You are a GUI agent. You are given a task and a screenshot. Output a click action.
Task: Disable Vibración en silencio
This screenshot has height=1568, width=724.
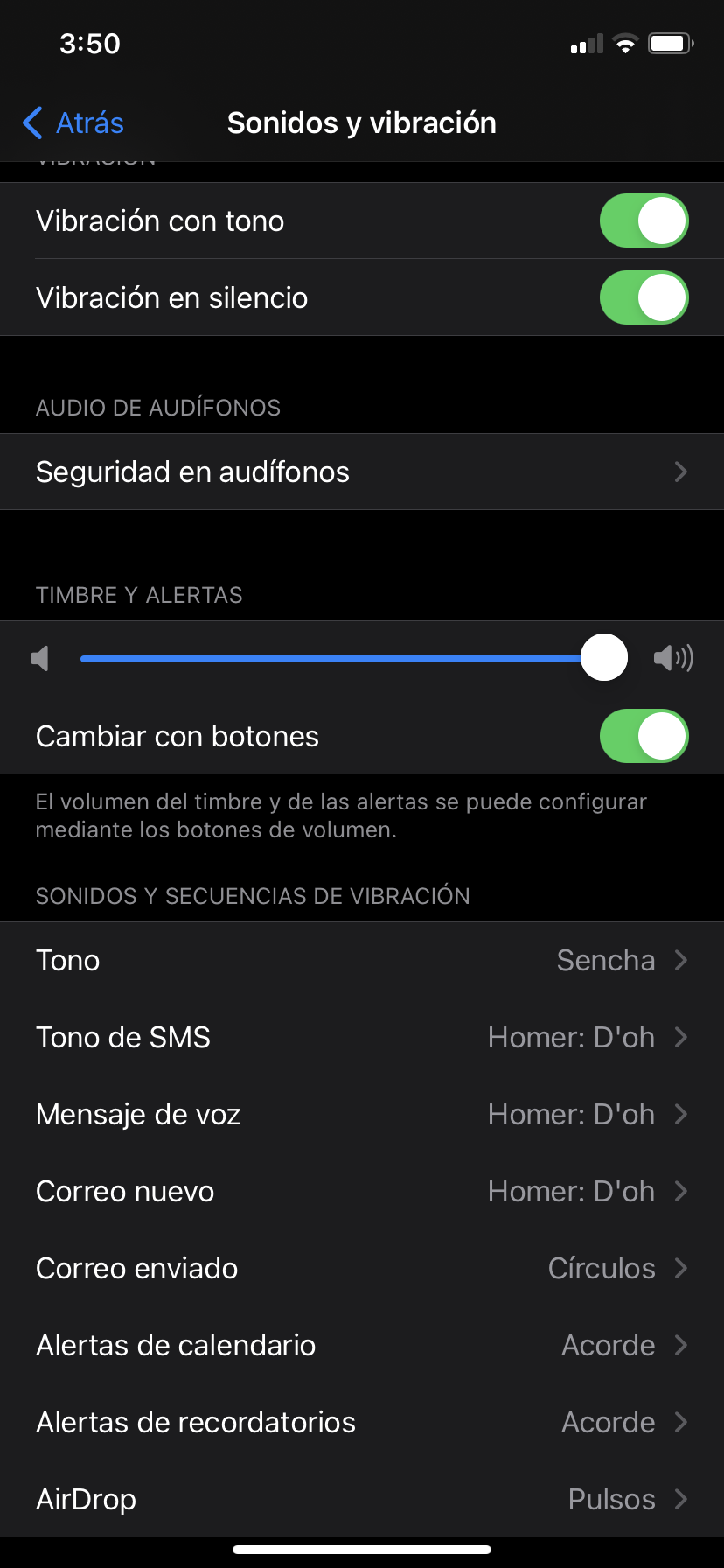[x=644, y=297]
